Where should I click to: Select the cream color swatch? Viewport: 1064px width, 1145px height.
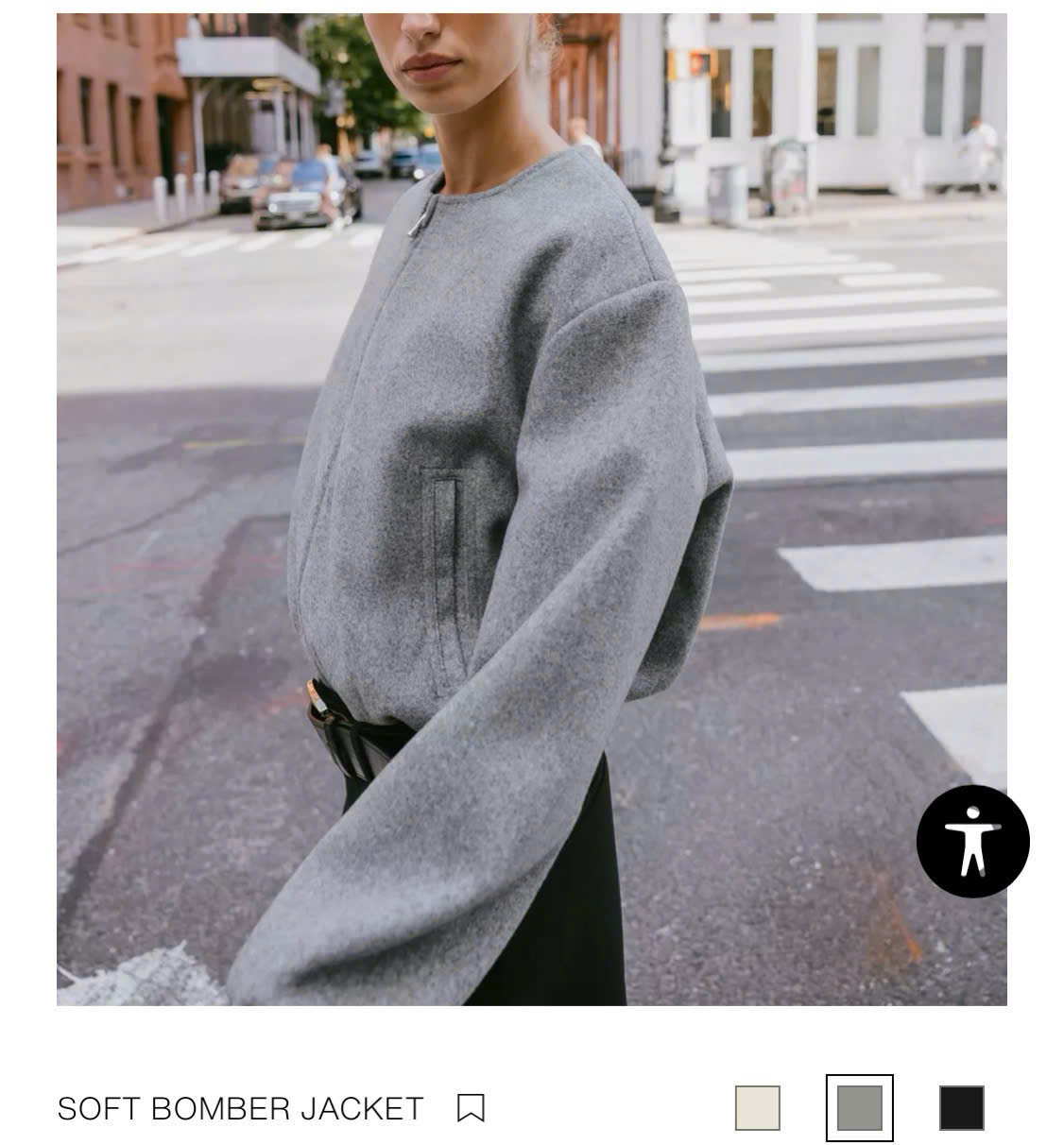(x=758, y=1108)
